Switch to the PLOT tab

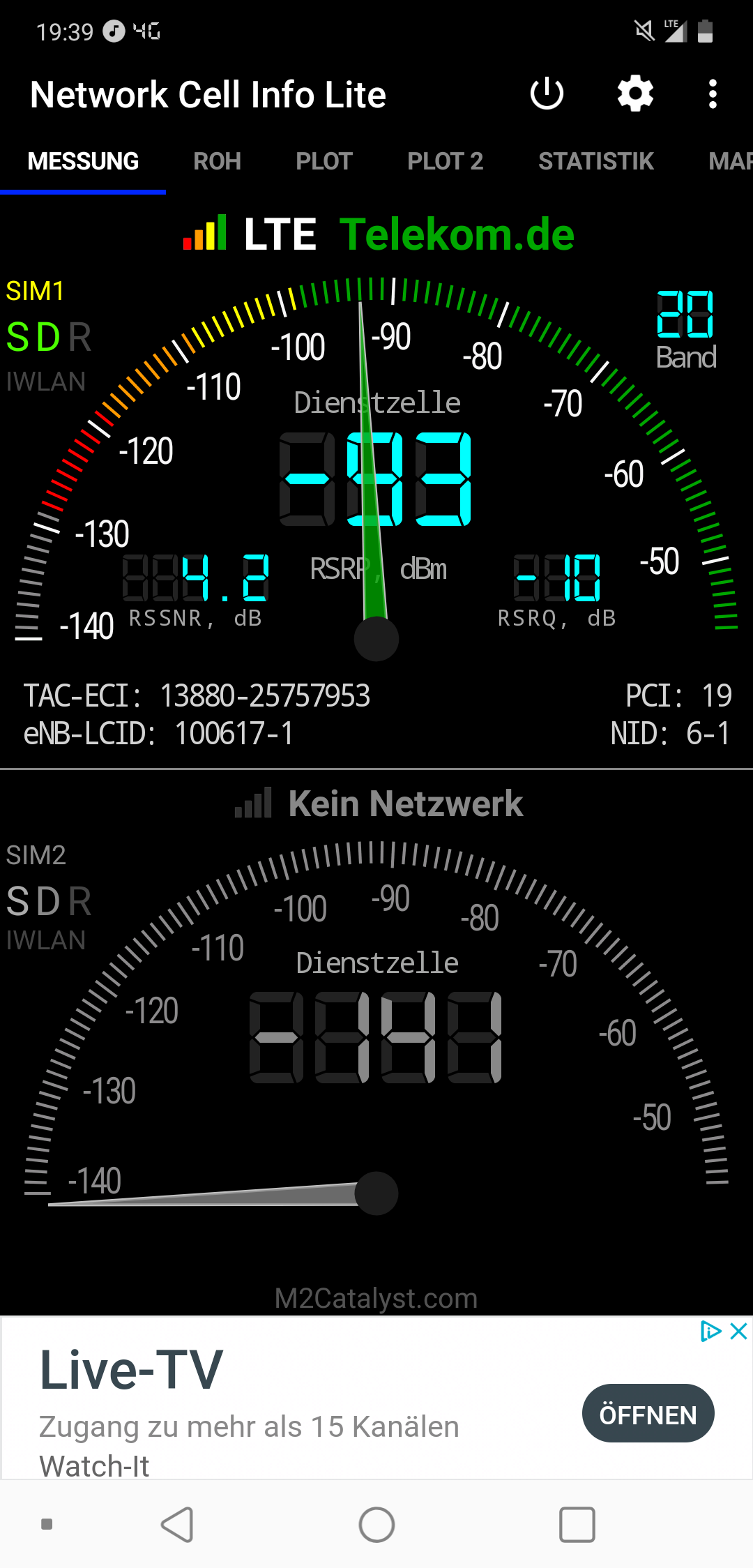coord(324,161)
